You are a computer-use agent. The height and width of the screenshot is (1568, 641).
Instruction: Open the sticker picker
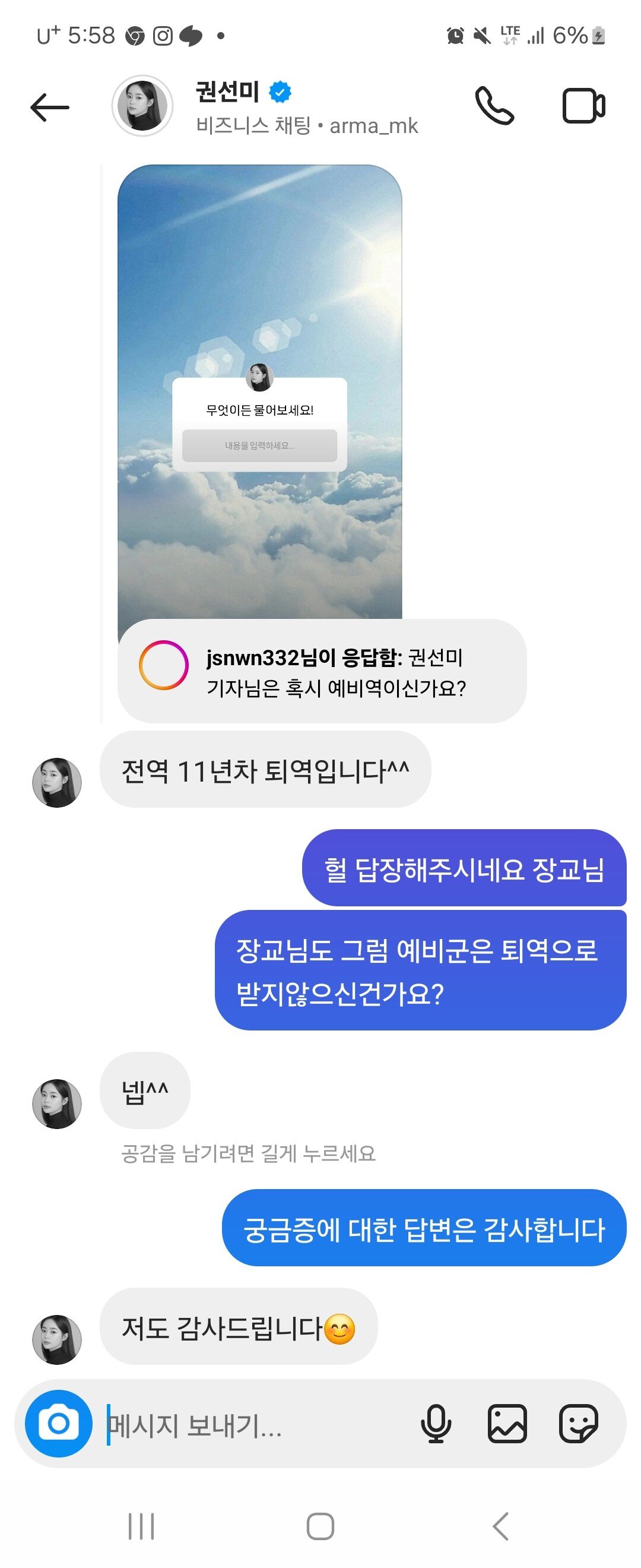[x=577, y=1424]
